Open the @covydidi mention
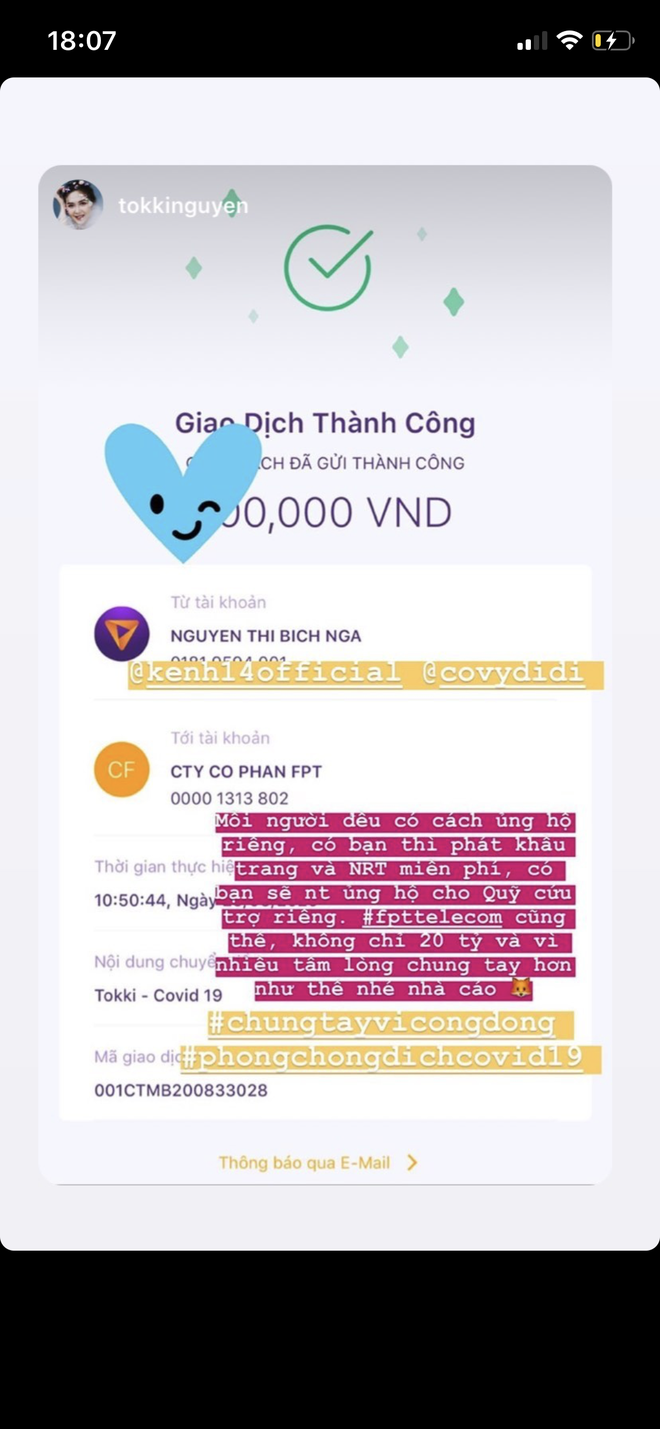This screenshot has width=660, height=1429. click(x=504, y=673)
